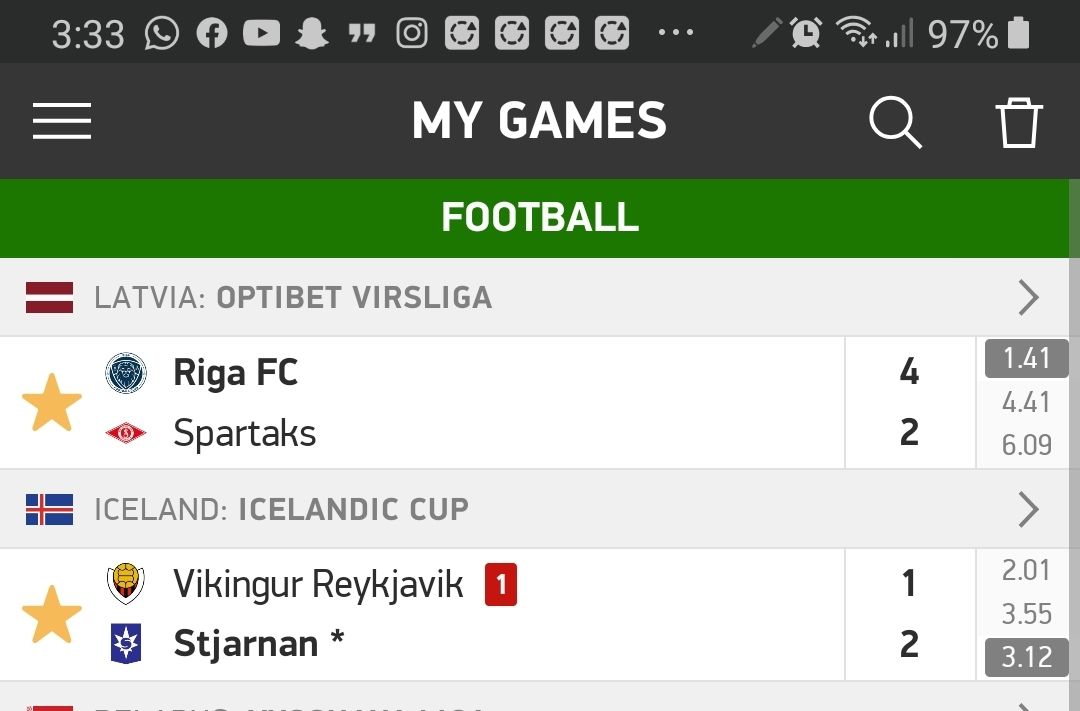Open the search magnifier
Image resolution: width=1080 pixels, height=711 pixels.
coord(895,122)
